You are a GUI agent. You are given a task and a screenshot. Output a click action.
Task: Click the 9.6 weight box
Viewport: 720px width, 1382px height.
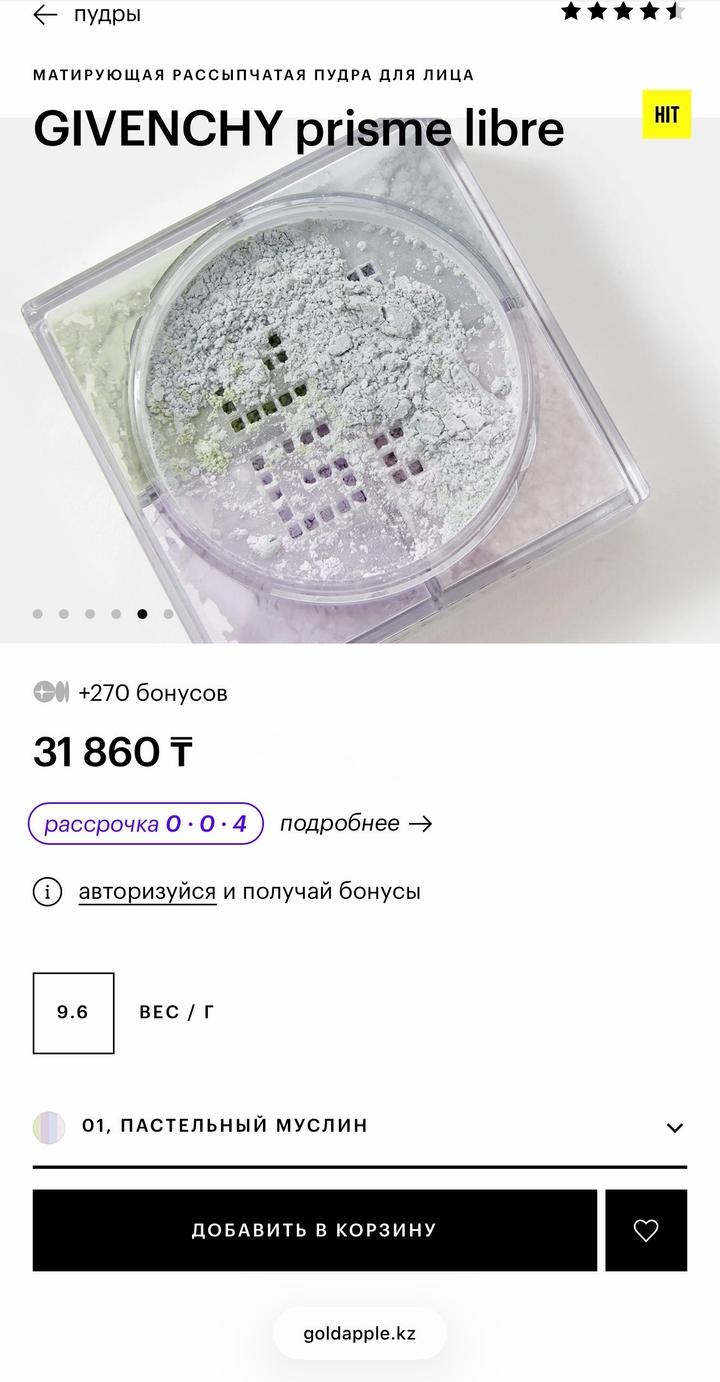74,1012
